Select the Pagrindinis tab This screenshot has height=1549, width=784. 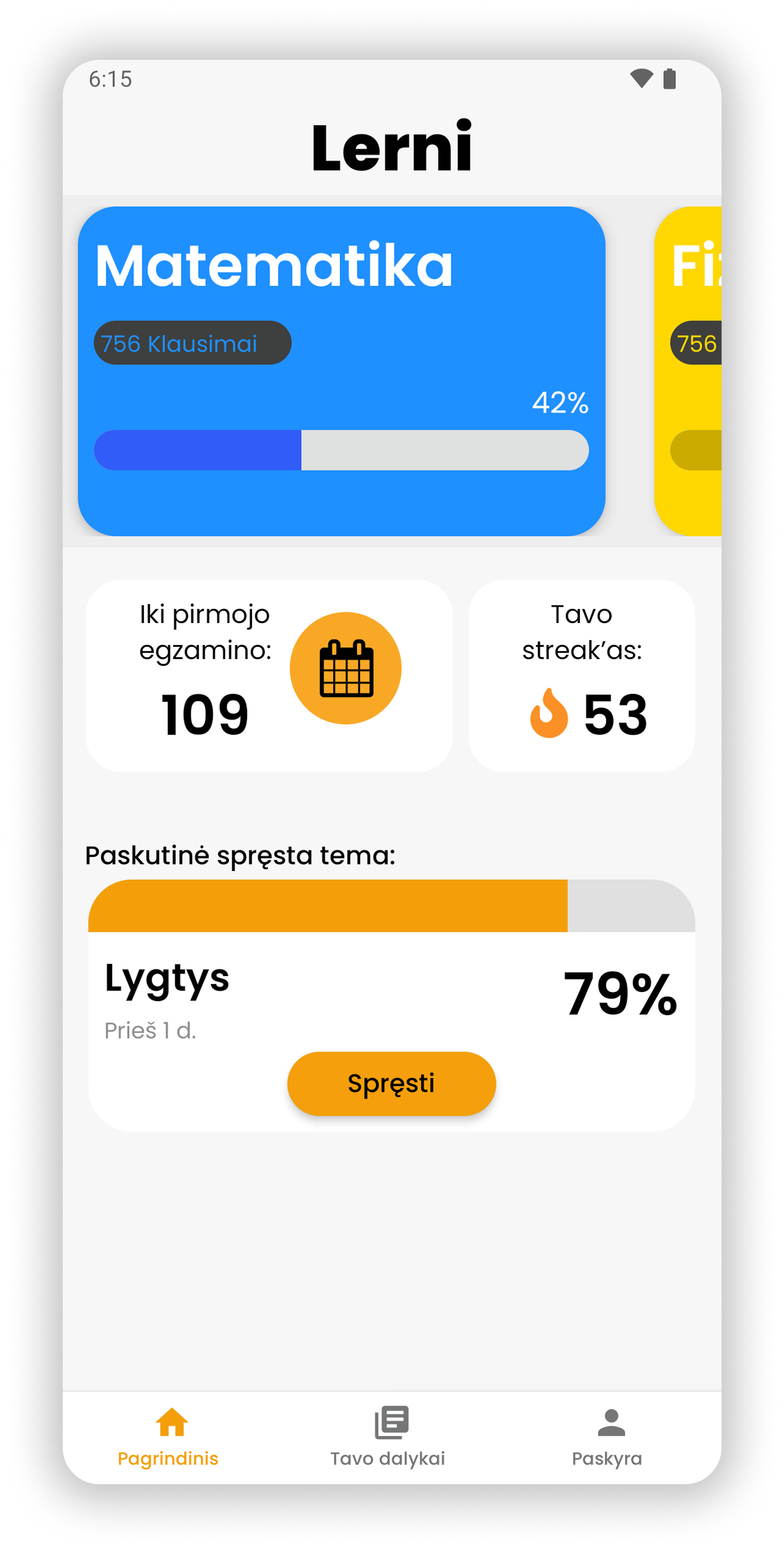click(168, 1437)
